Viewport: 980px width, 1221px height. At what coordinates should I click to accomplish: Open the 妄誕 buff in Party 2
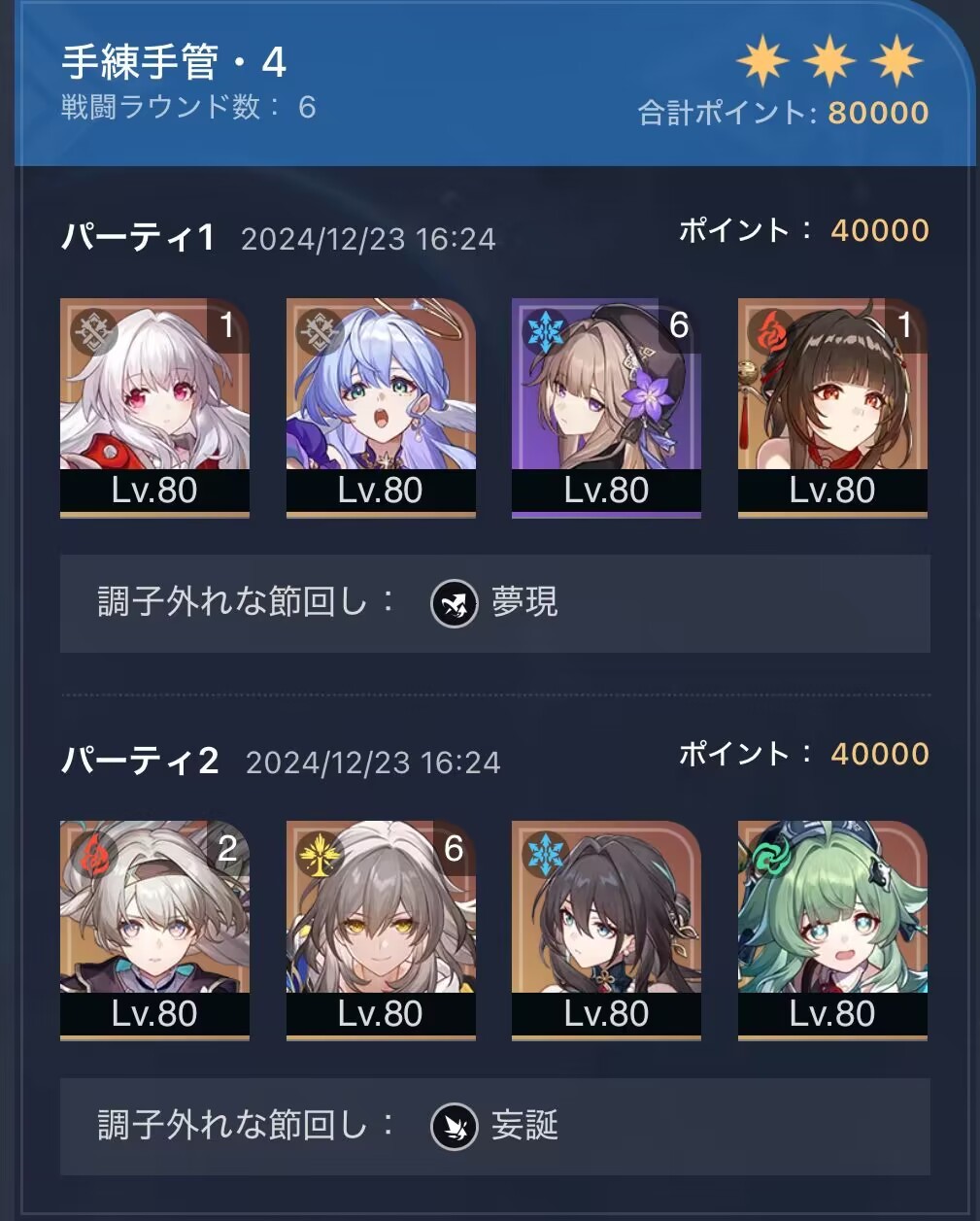[493, 1127]
